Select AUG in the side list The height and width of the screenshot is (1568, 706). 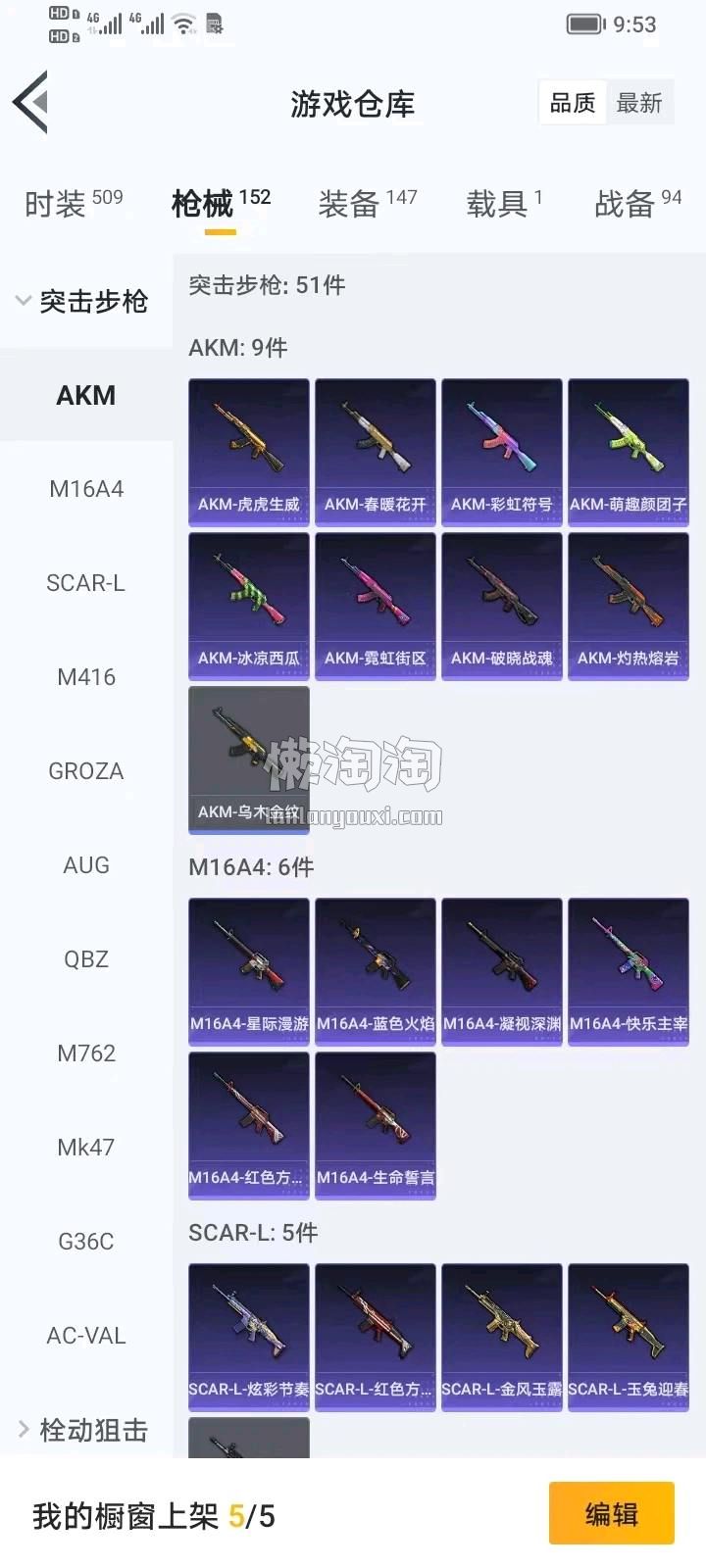86,865
